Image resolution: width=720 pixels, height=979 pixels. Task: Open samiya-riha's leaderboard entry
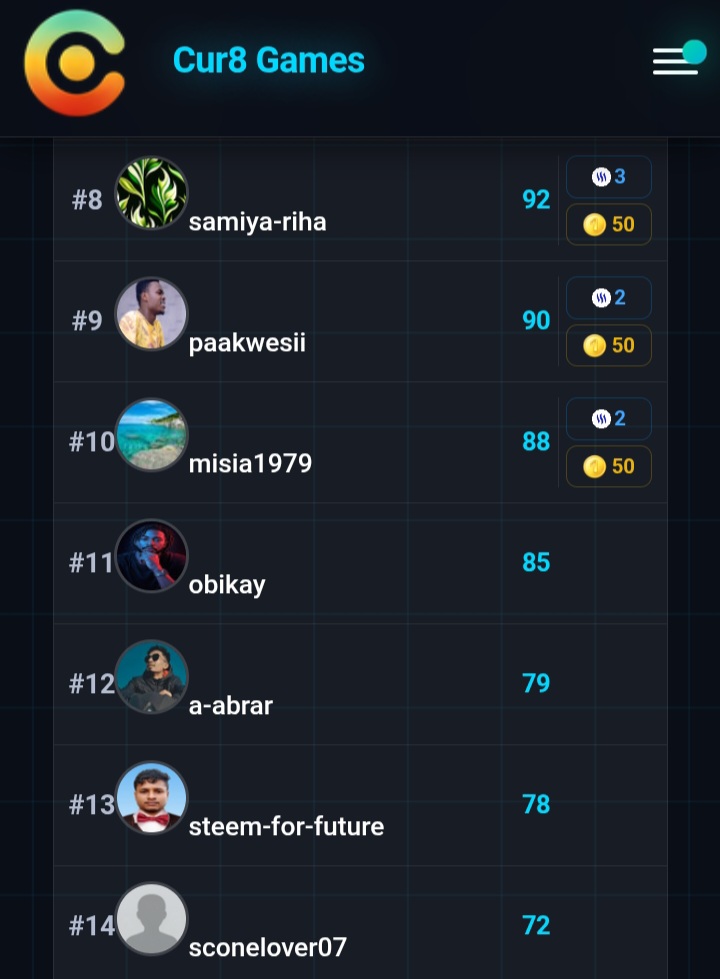pyautogui.click(x=360, y=200)
